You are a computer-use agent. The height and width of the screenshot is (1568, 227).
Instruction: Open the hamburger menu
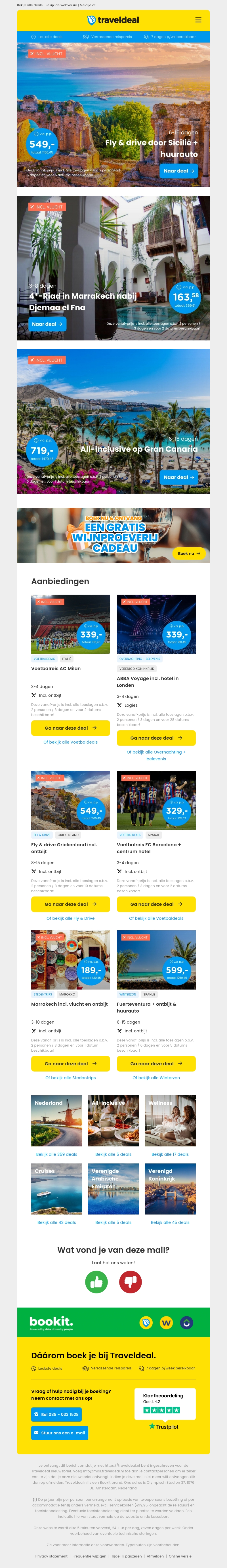point(198,20)
